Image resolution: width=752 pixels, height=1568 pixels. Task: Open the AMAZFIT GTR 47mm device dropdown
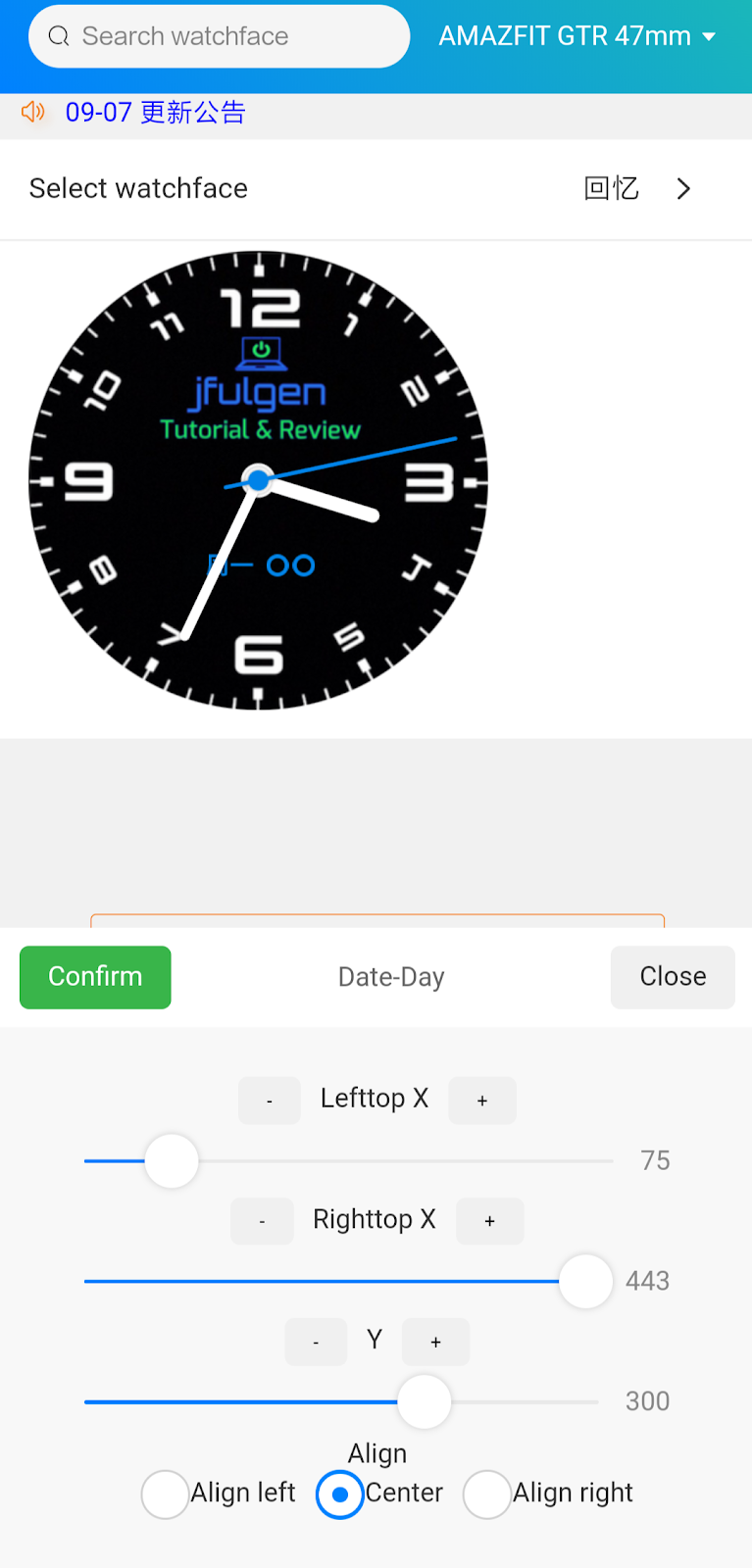click(578, 35)
